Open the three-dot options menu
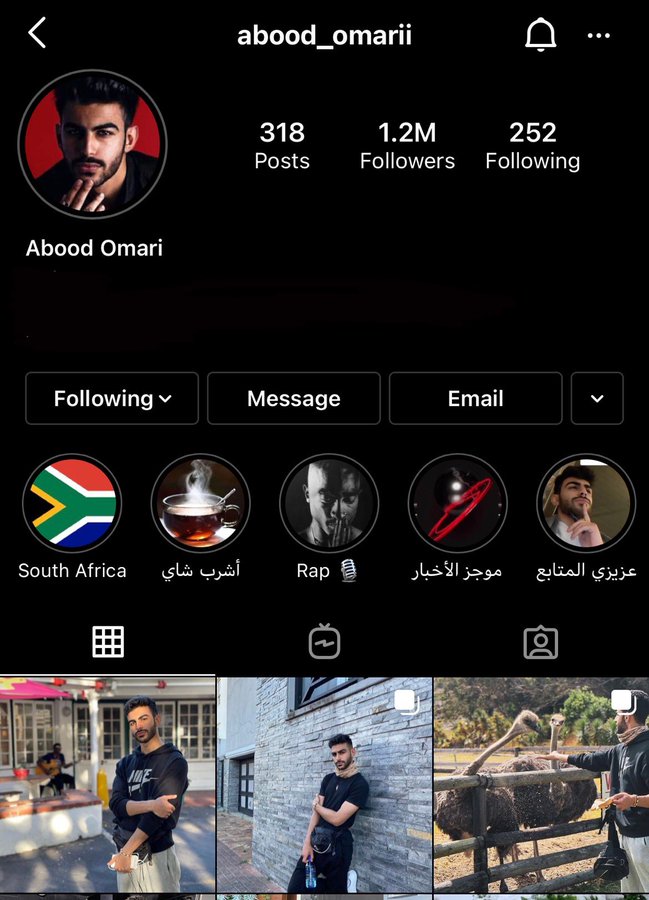The height and width of the screenshot is (900, 649). 599,35
